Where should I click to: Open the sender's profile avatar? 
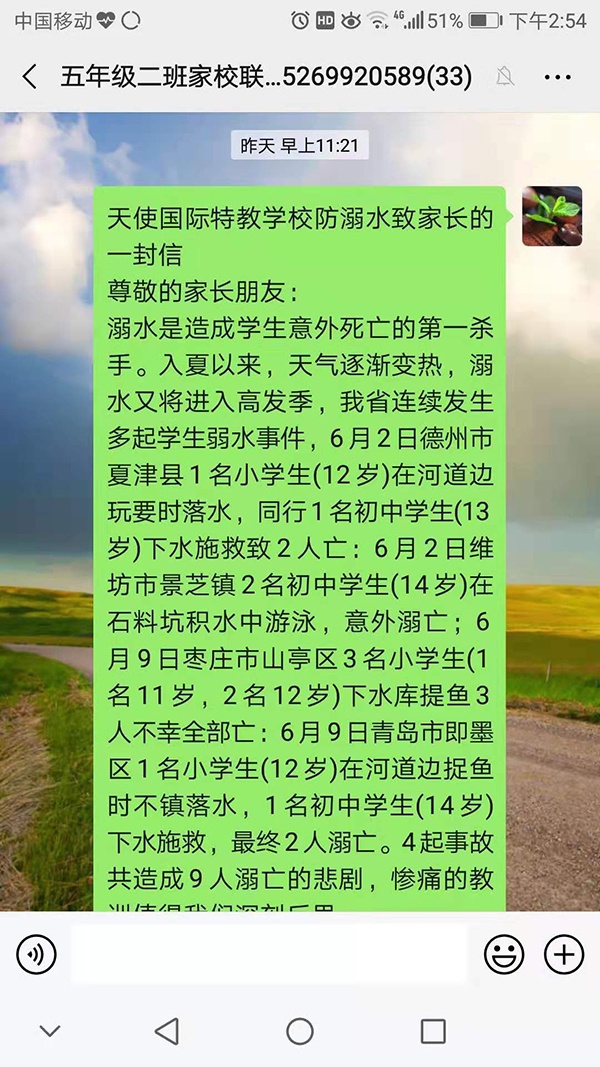(552, 216)
